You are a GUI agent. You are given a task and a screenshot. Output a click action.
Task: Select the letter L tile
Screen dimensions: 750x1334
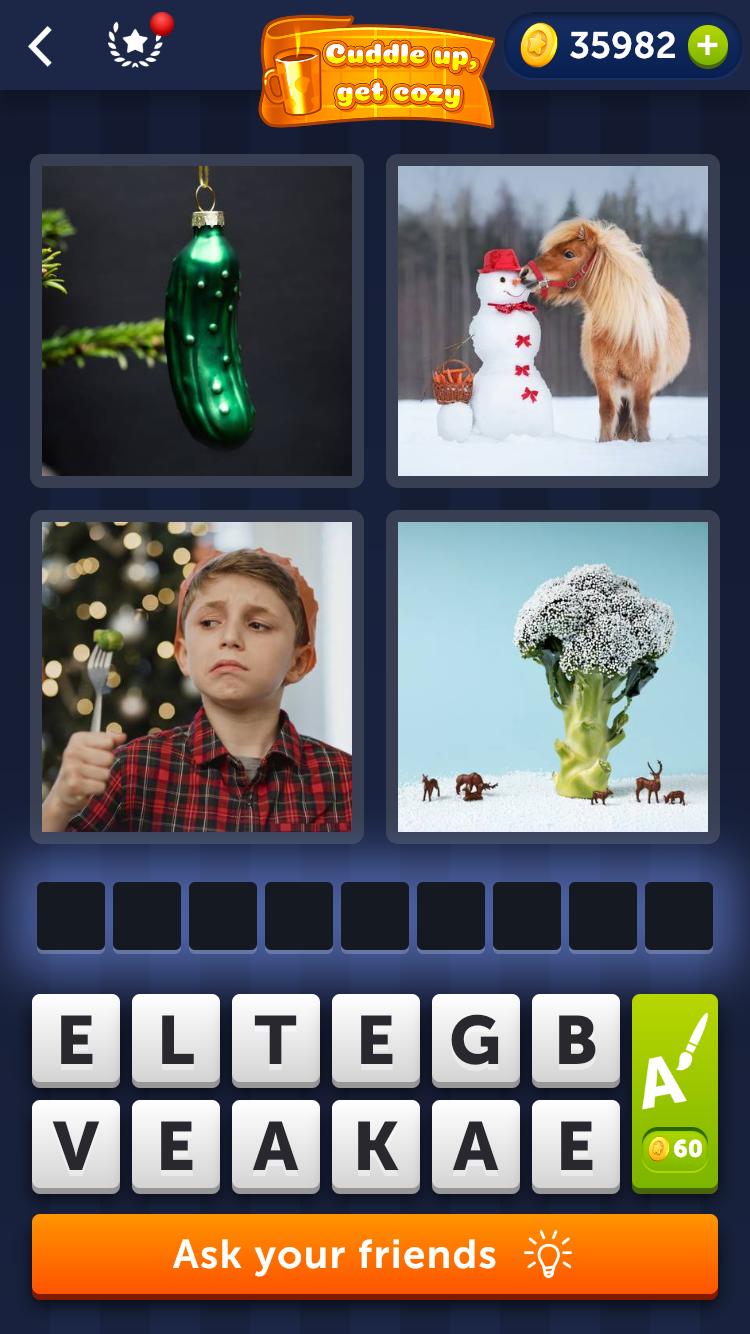tap(176, 1040)
